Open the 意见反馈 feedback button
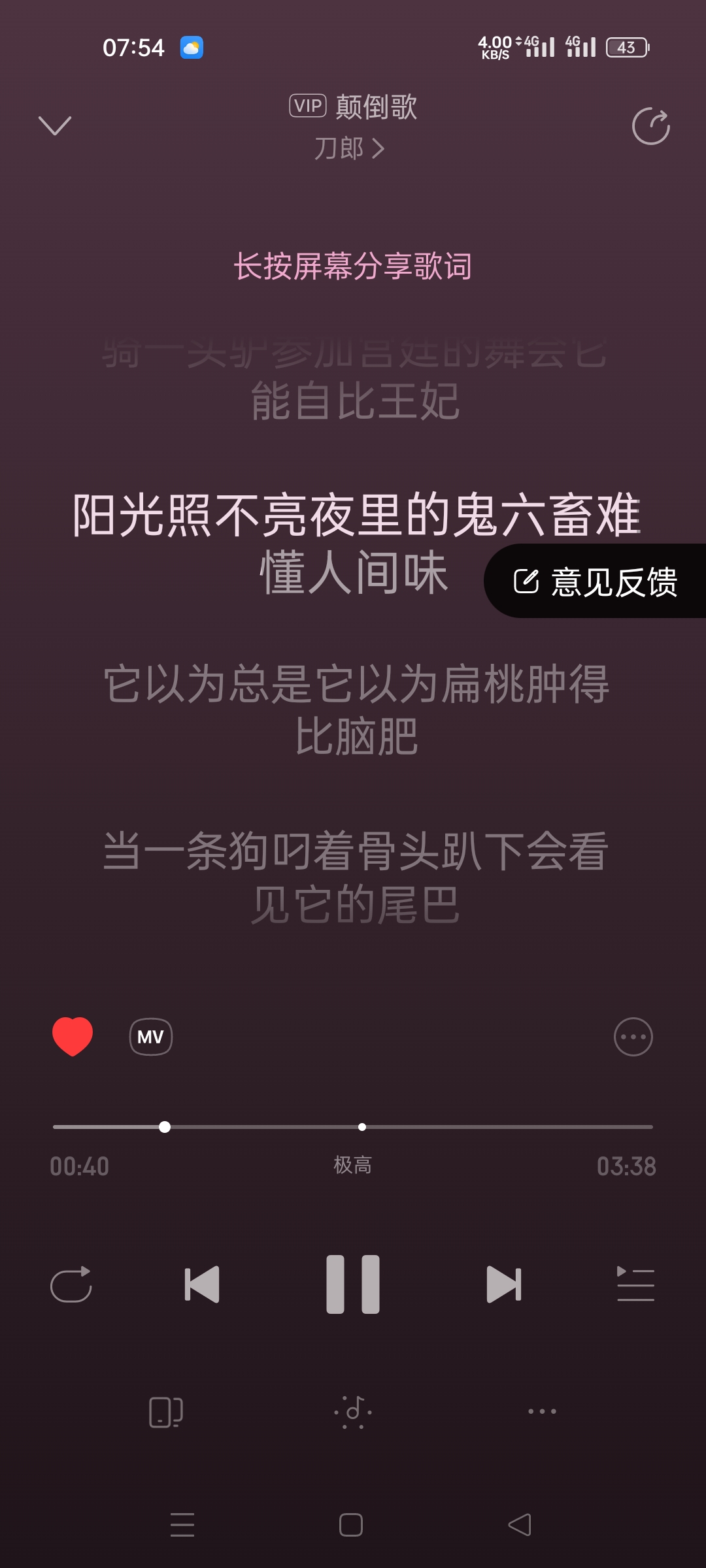706x1568 pixels. click(x=596, y=581)
